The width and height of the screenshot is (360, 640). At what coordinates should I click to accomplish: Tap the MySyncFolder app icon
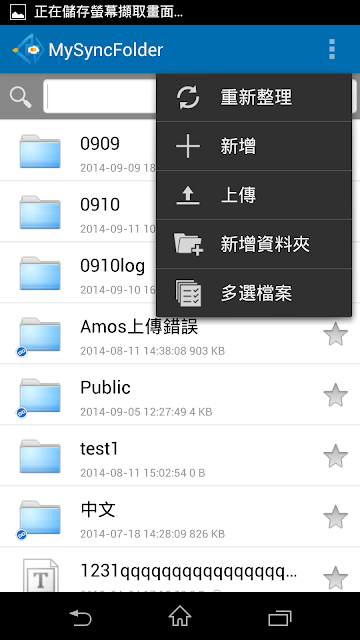28,49
